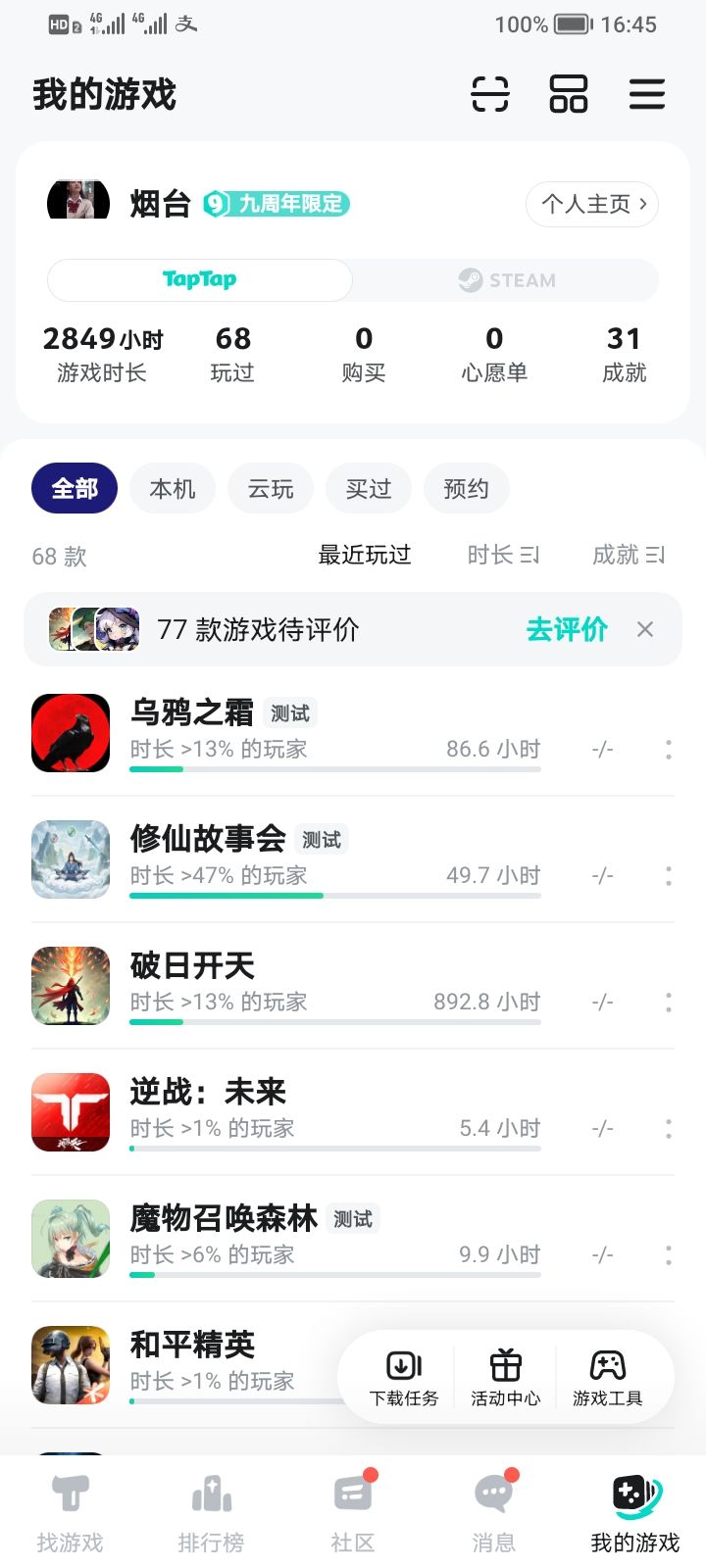The height and width of the screenshot is (1568, 706).
Task: Dismiss the 77 款游戏待评价 banner
Action: tap(645, 629)
